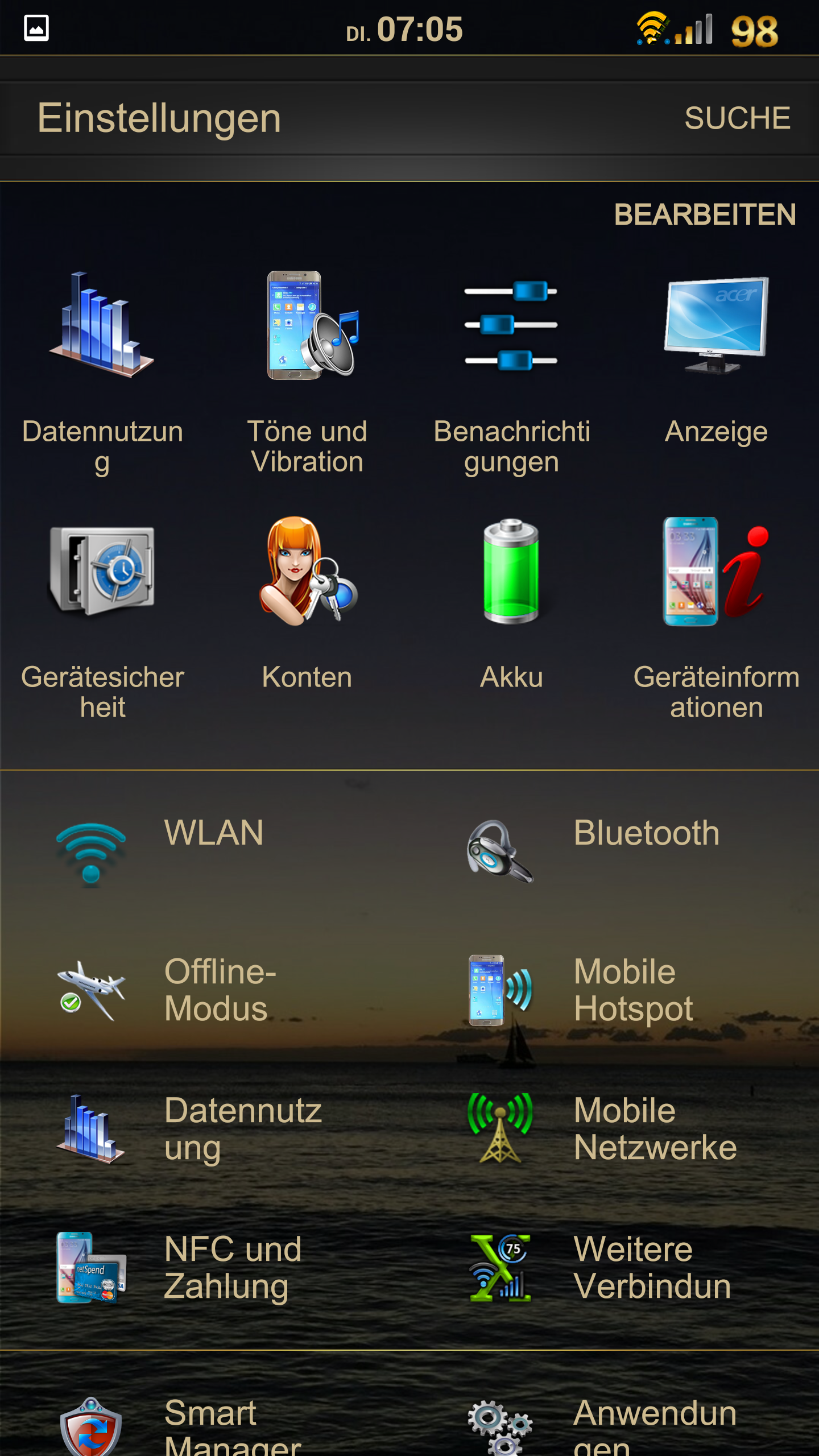Open Offline-Modus settings
The width and height of the screenshot is (819, 1456).
(x=205, y=990)
